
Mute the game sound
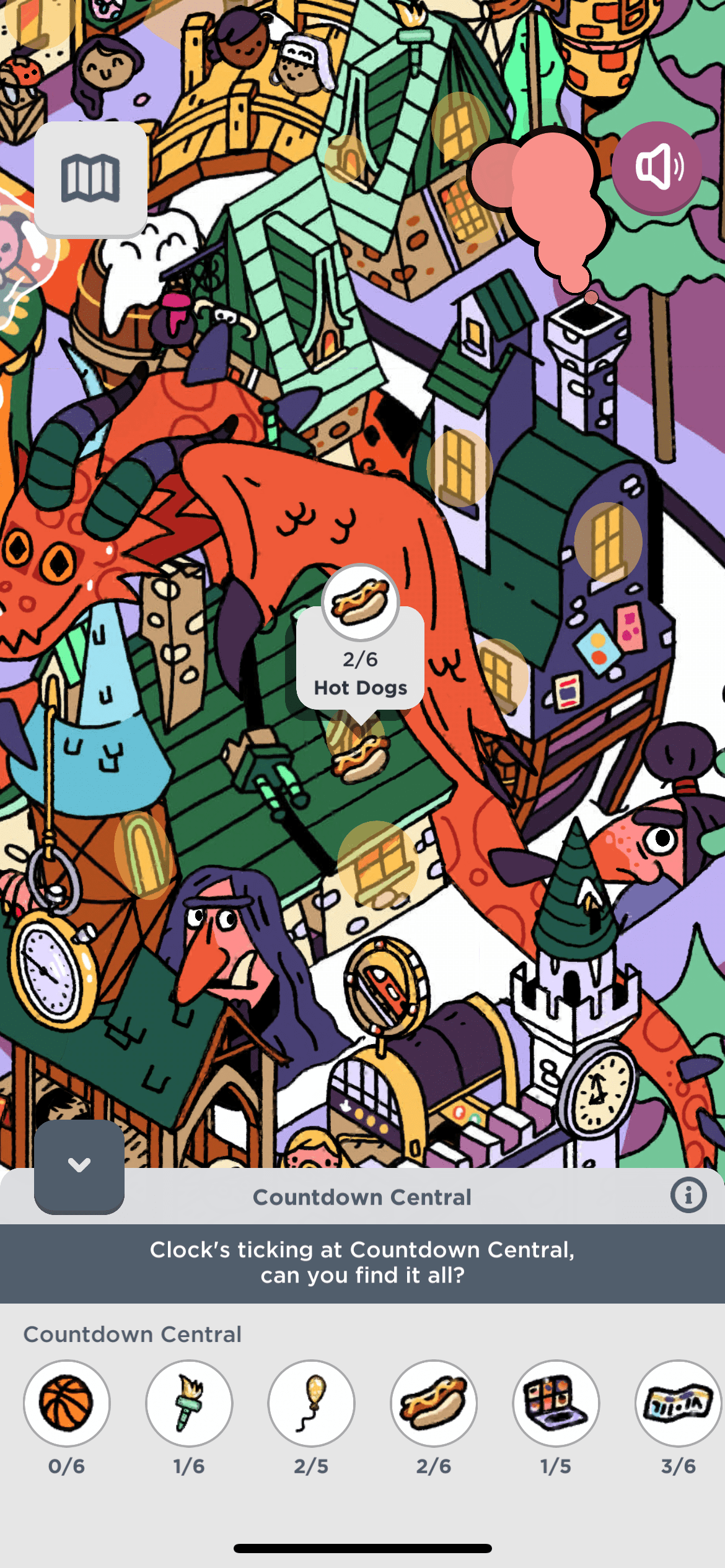click(x=657, y=167)
